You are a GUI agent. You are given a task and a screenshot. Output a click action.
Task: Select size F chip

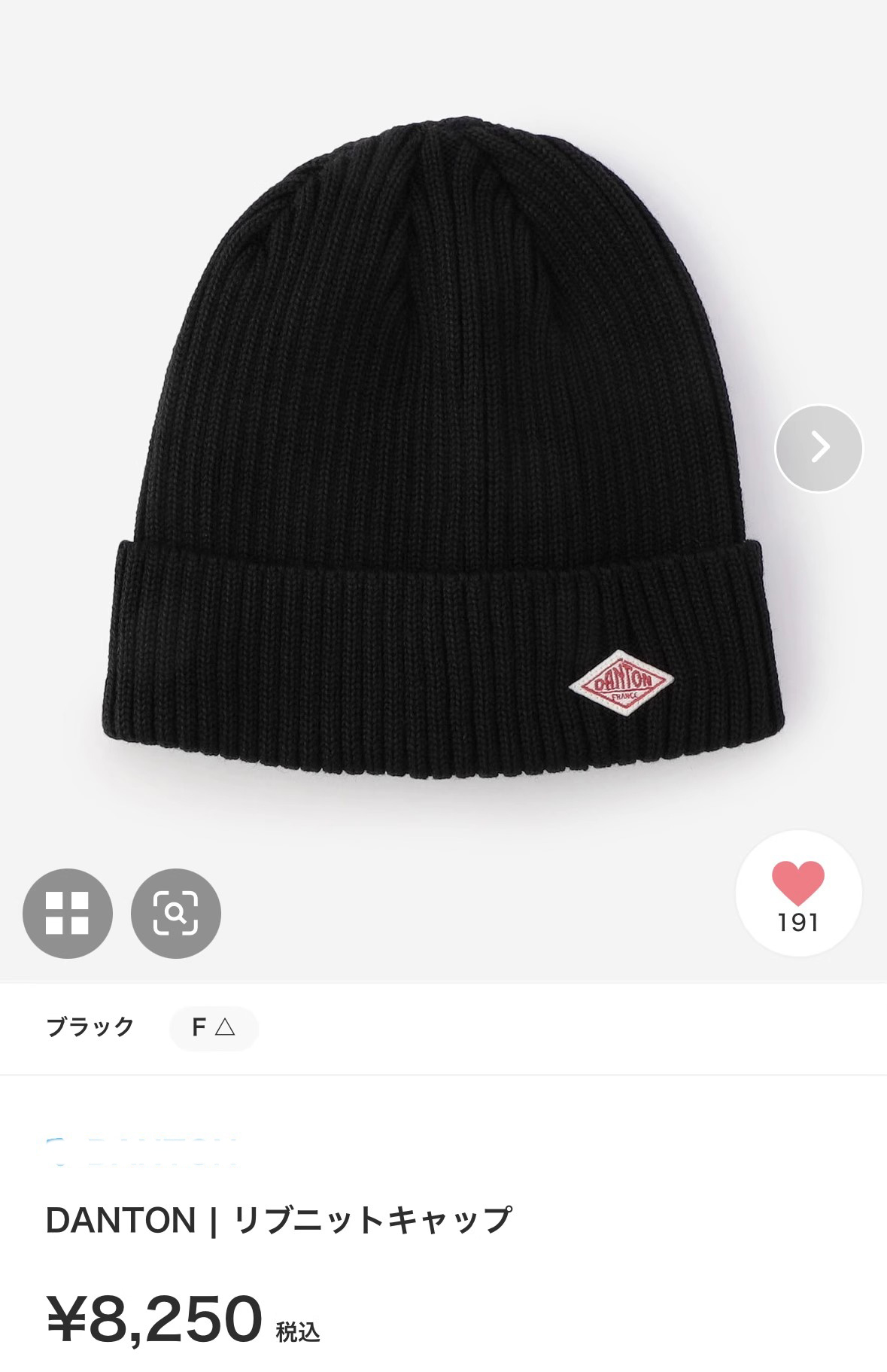tap(214, 1027)
